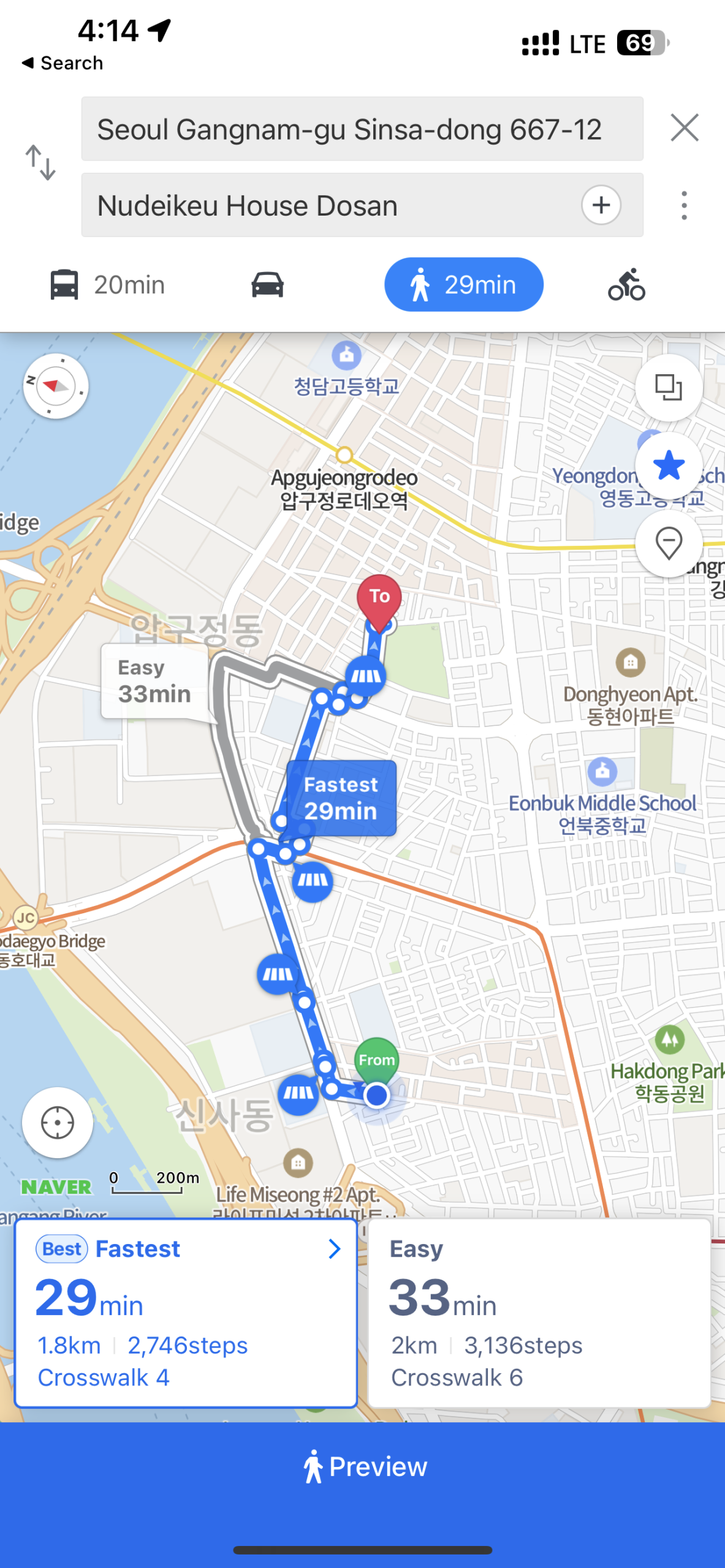Go back to Search
The height and width of the screenshot is (1568, 725).
(63, 63)
